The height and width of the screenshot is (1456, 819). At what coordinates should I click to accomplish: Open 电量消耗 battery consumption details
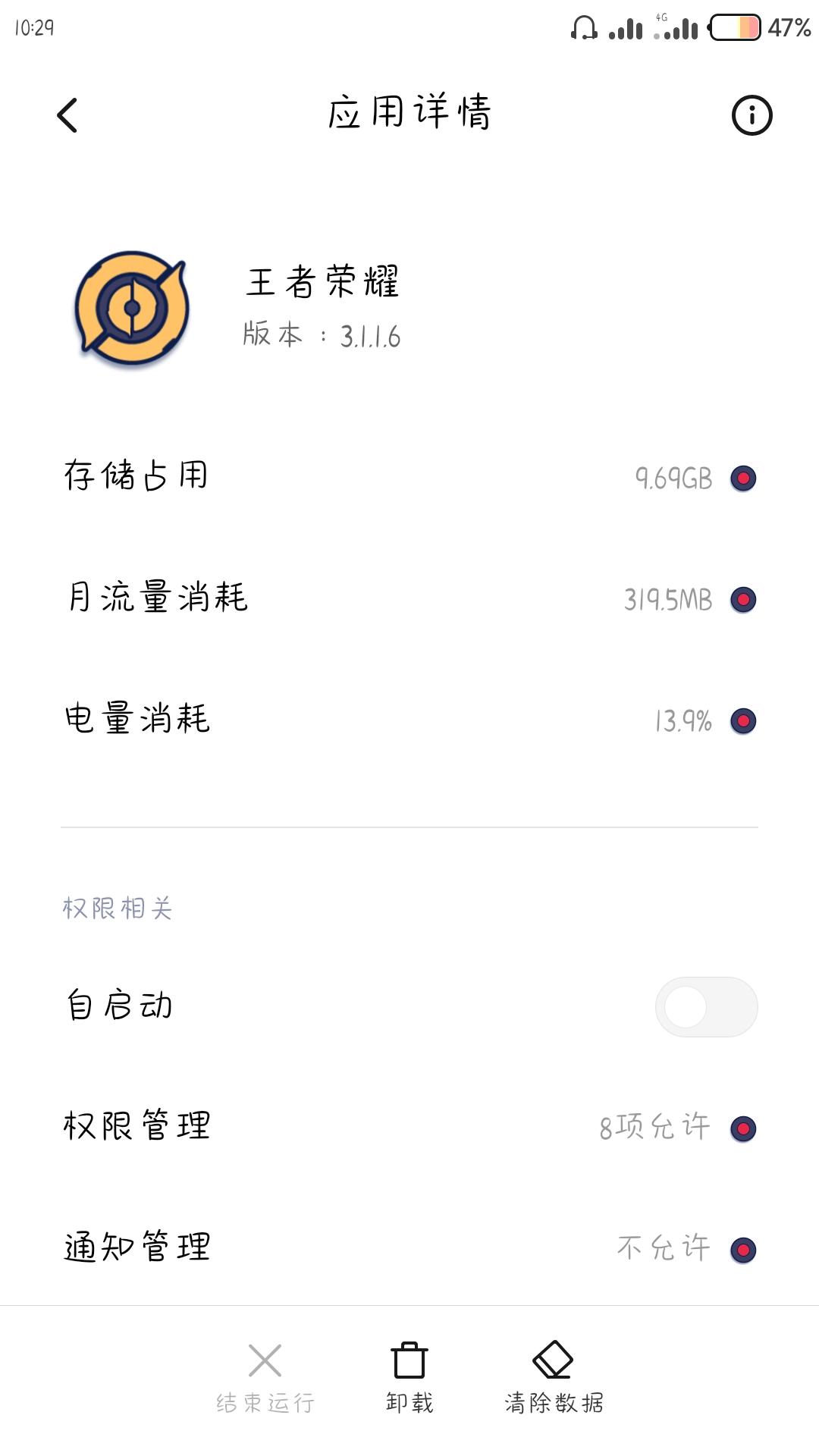click(x=409, y=720)
